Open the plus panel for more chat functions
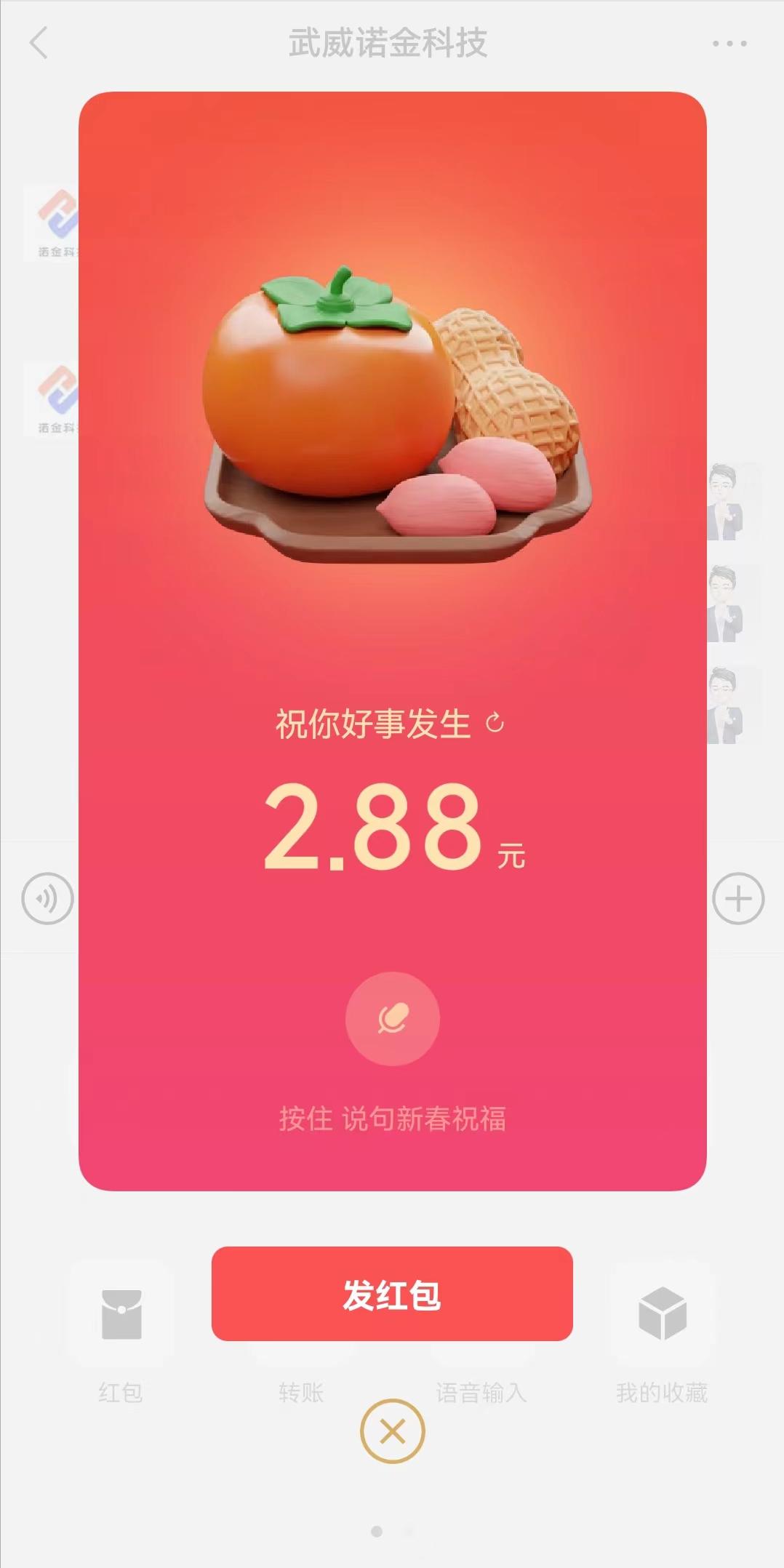Screen dimensions: 784x1568 (740, 899)
